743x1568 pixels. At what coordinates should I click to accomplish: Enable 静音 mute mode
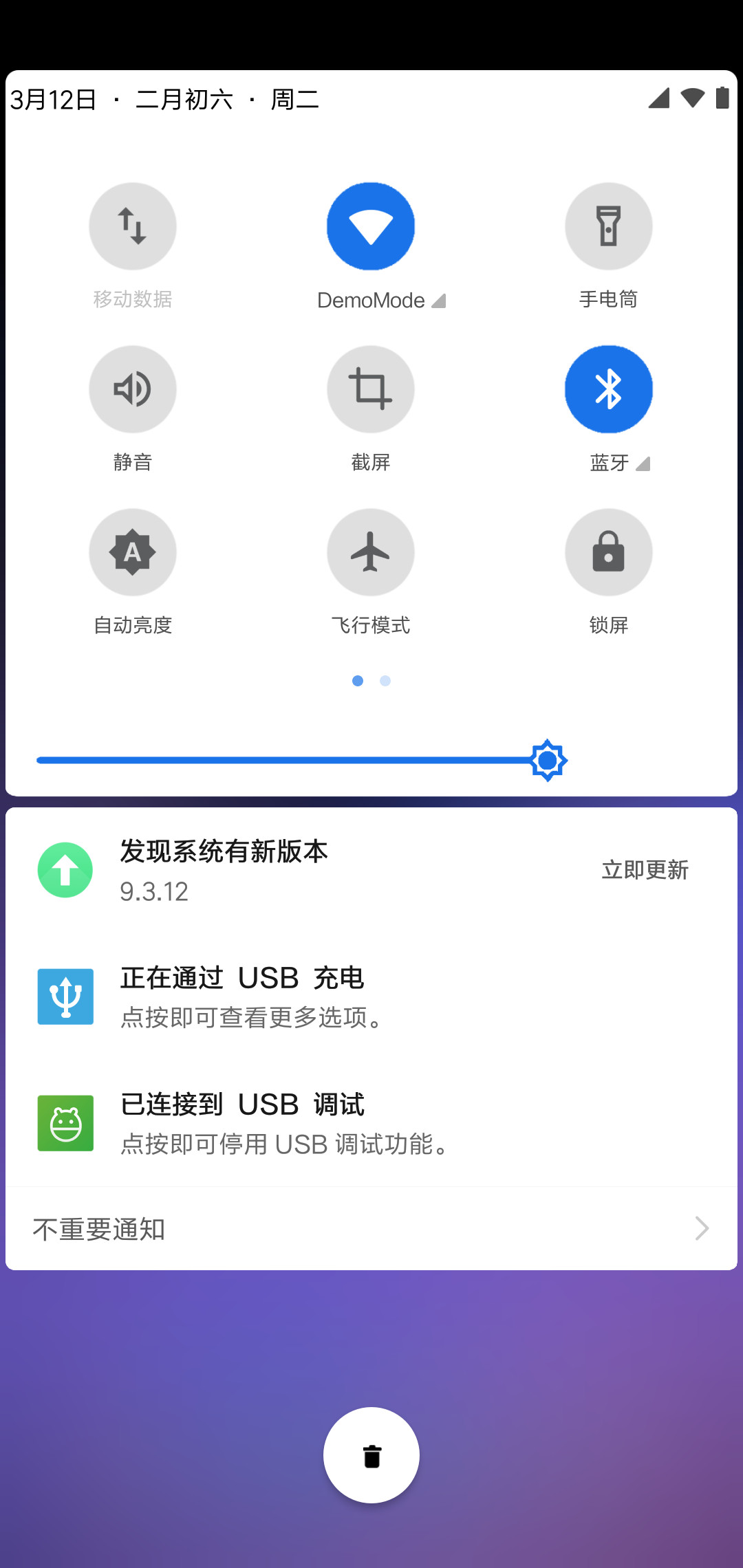(133, 389)
